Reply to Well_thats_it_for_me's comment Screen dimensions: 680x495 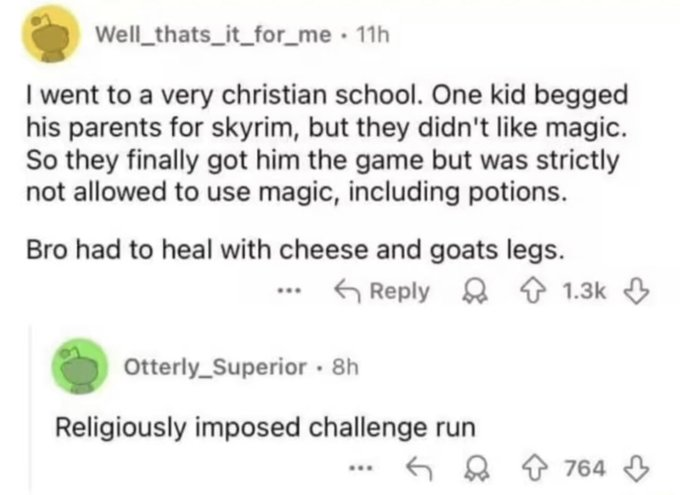click(383, 293)
